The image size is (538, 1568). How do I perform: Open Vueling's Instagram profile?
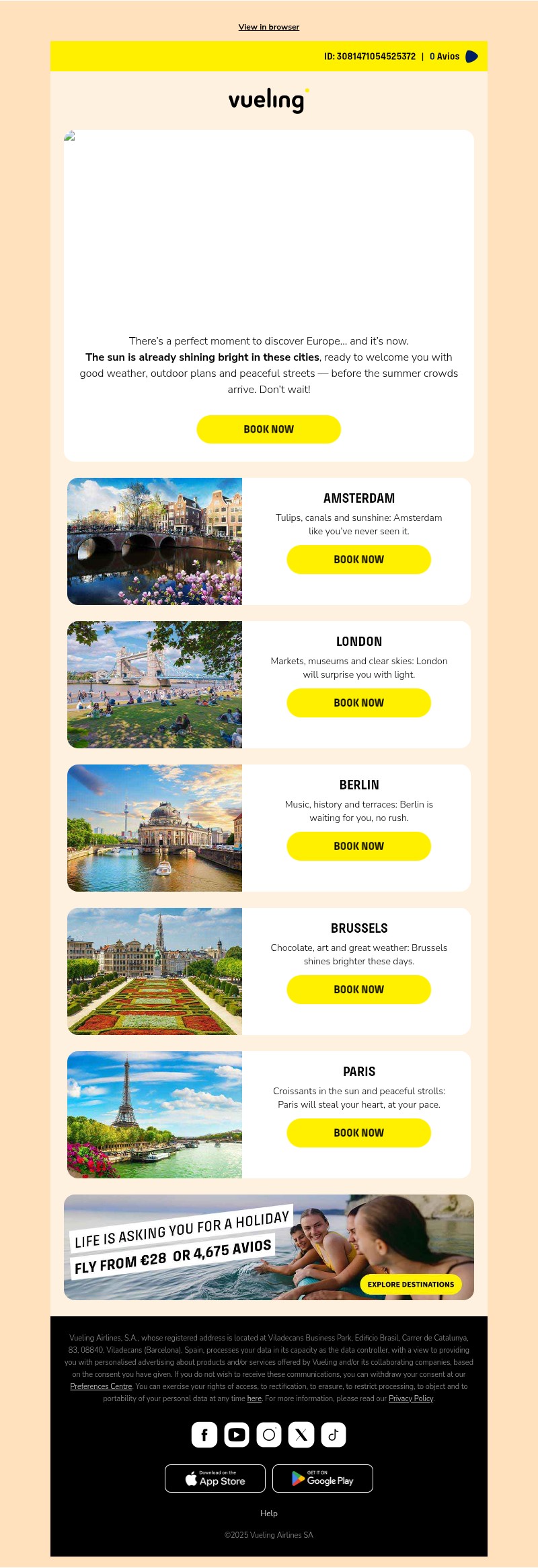[x=269, y=1435]
